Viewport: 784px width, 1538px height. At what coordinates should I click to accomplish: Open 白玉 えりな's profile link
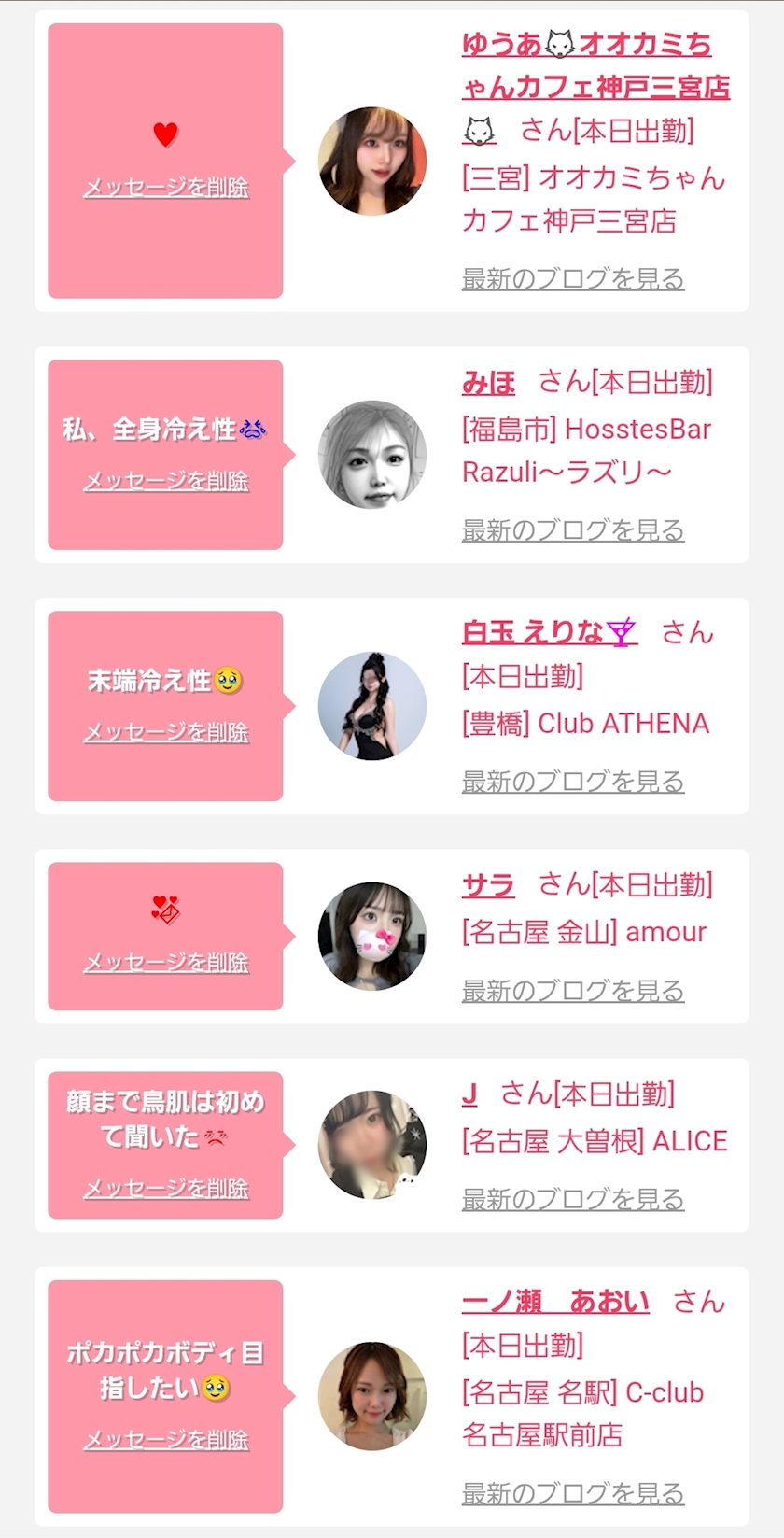tap(550, 632)
